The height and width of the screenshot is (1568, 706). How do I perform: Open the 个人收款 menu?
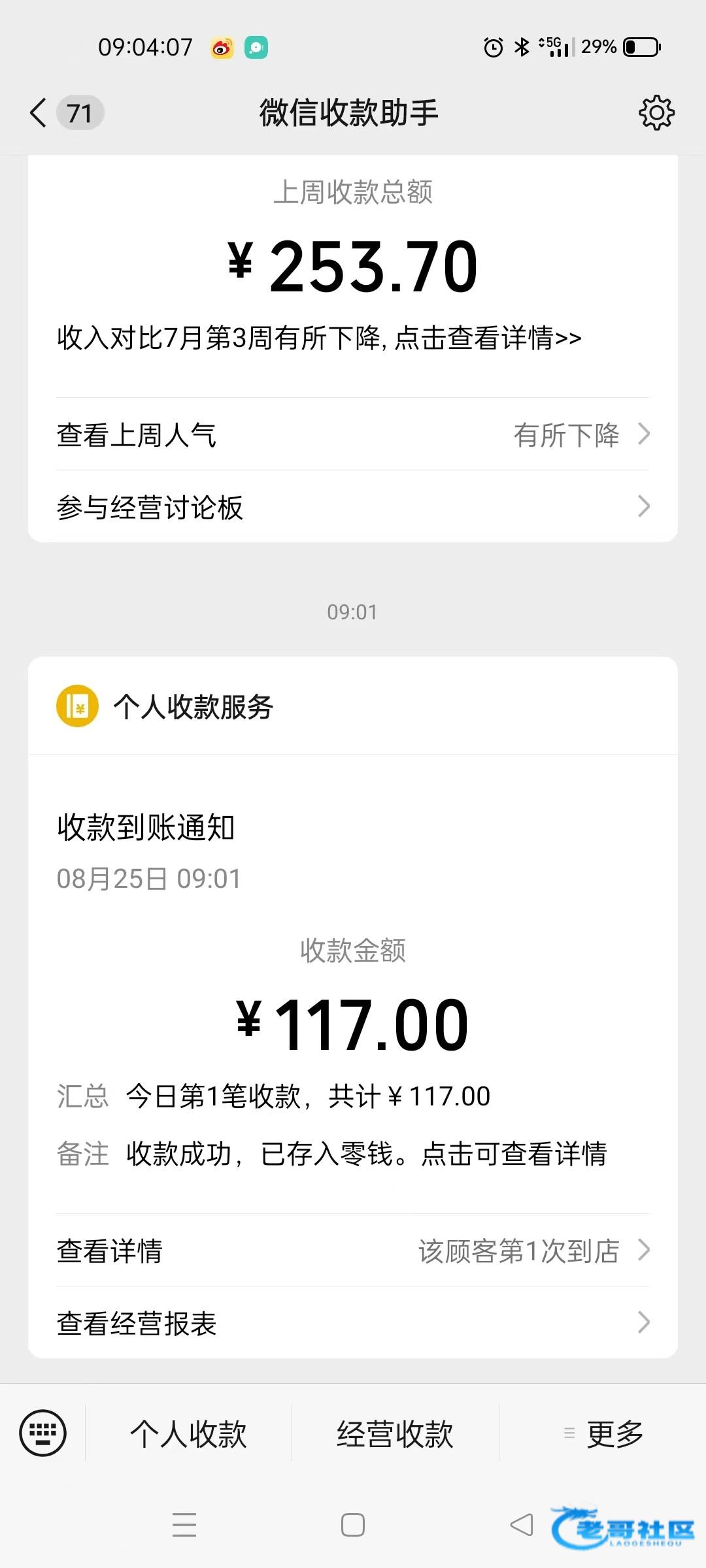tap(188, 1433)
